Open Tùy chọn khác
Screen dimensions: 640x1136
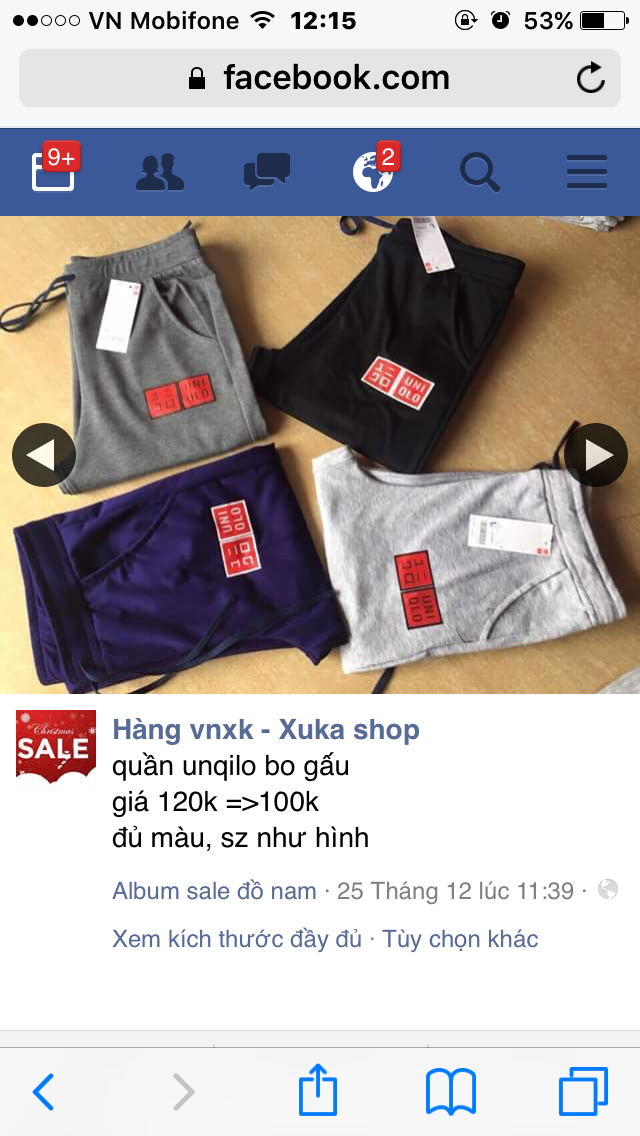pos(460,939)
